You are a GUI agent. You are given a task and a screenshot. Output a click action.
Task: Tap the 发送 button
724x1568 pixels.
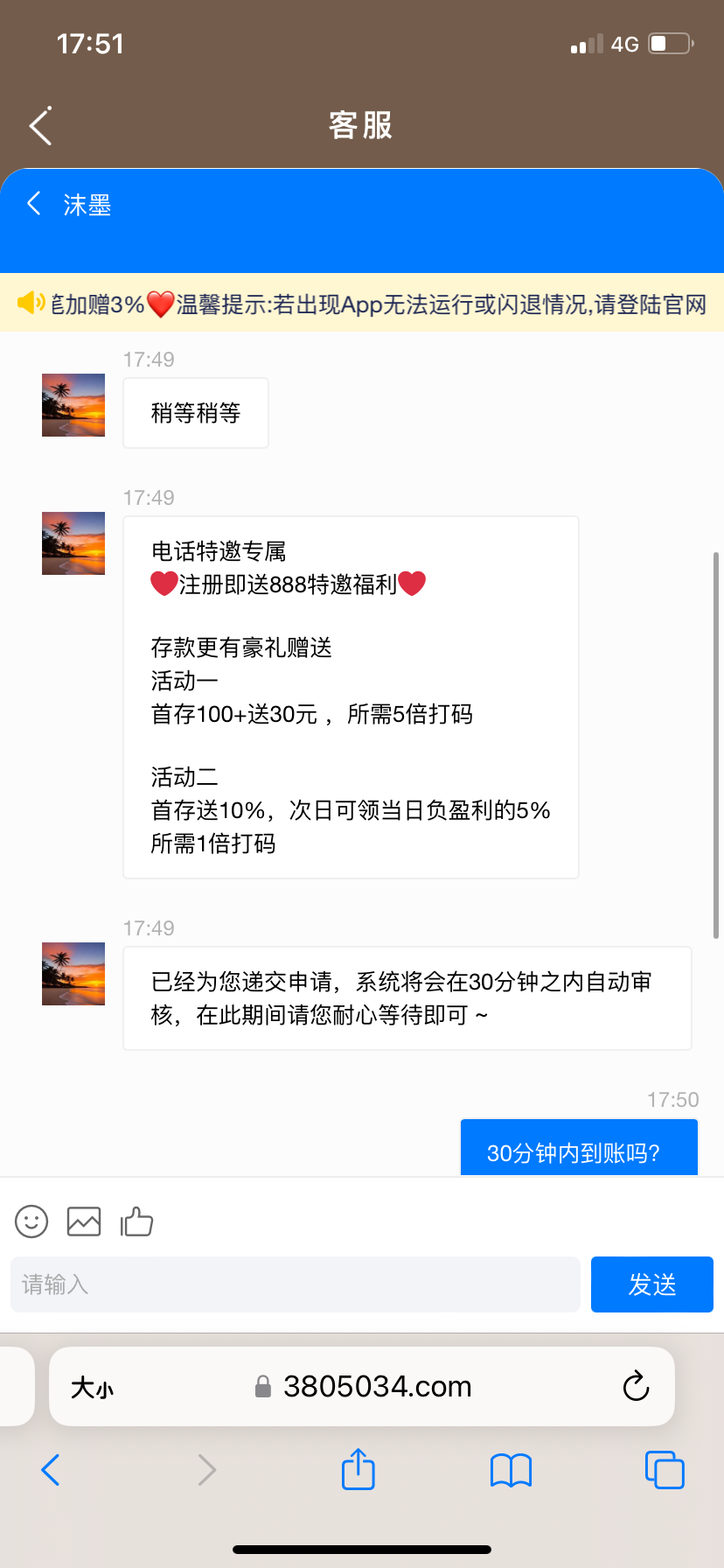tap(651, 1284)
